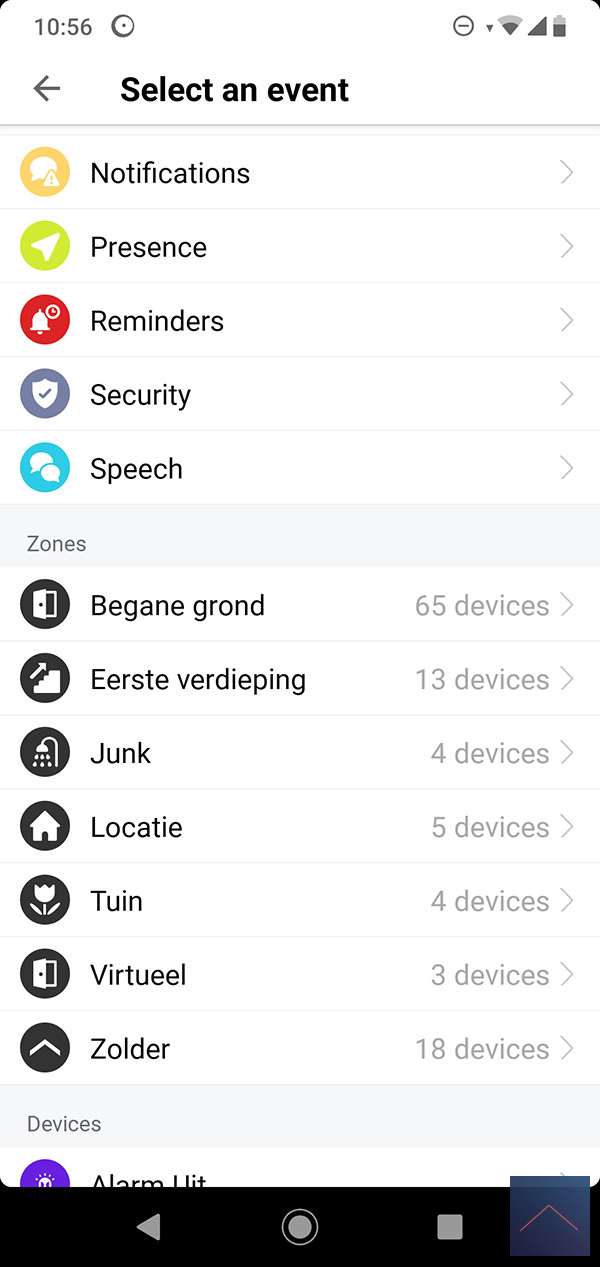Tap the system home button

click(x=299, y=1226)
